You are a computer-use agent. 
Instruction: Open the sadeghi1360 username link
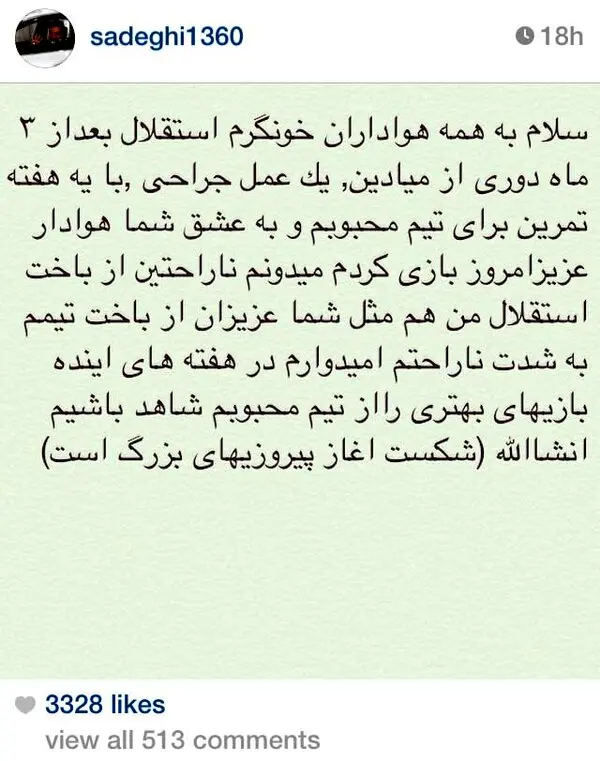click(167, 37)
